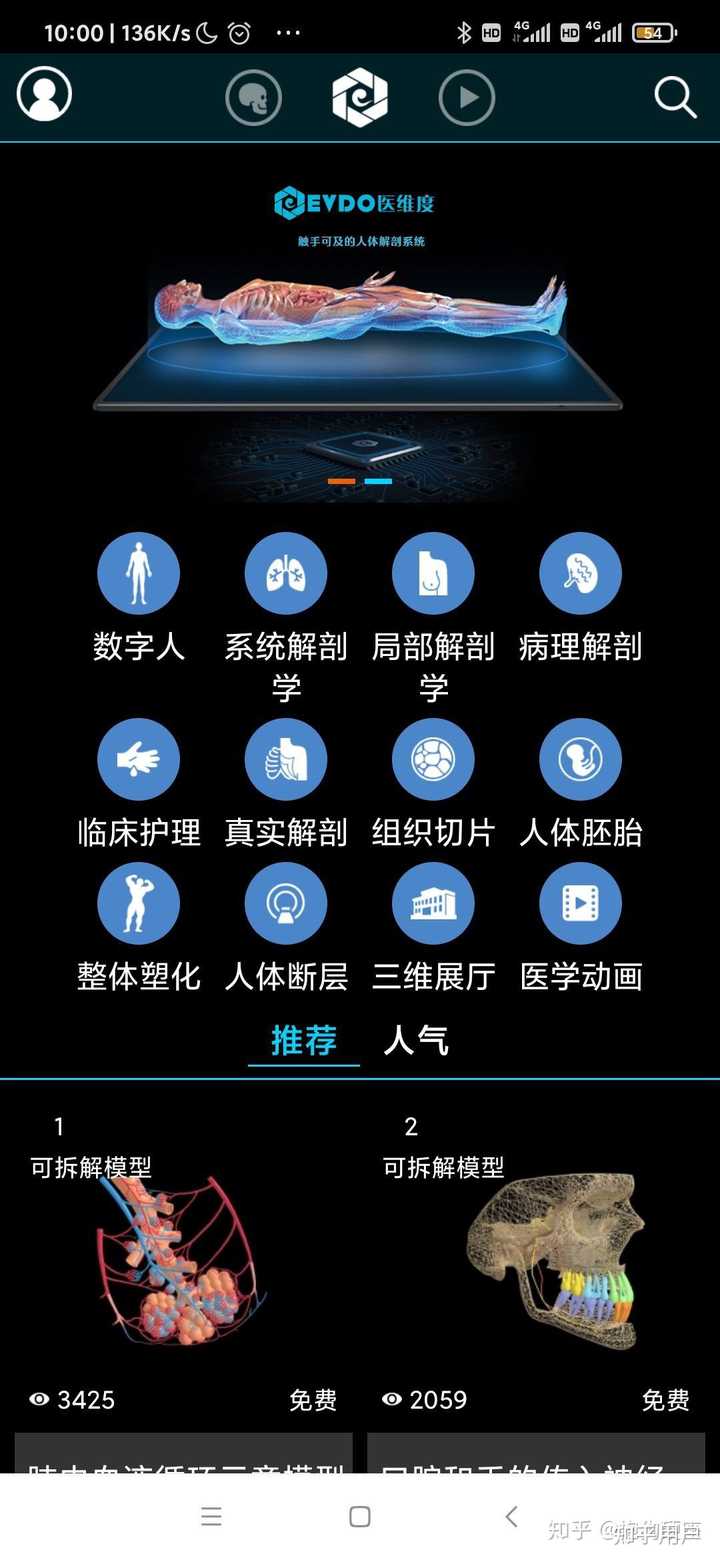Open 医学动画 medical animations
Screen dimensions: 720x1560
click(581, 902)
